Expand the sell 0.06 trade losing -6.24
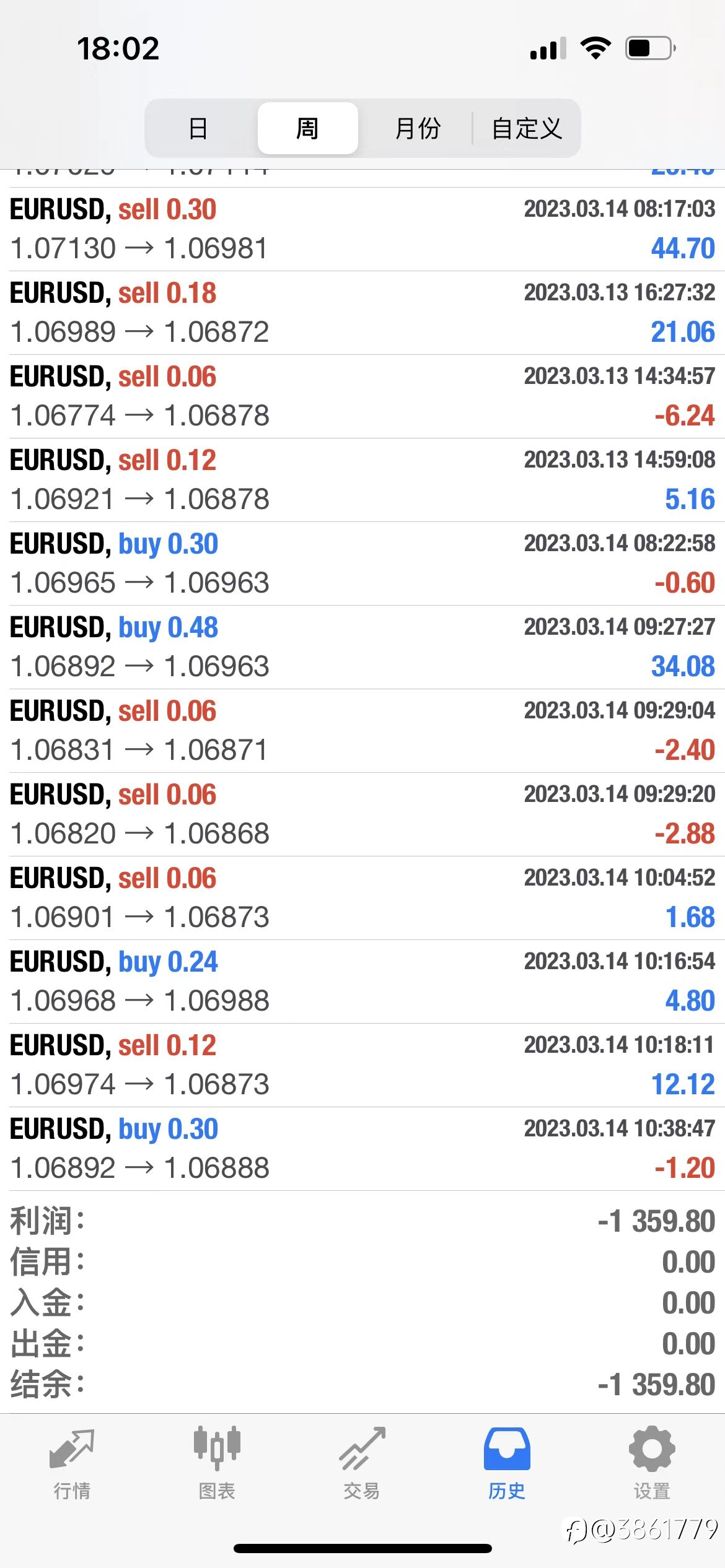 (362, 396)
